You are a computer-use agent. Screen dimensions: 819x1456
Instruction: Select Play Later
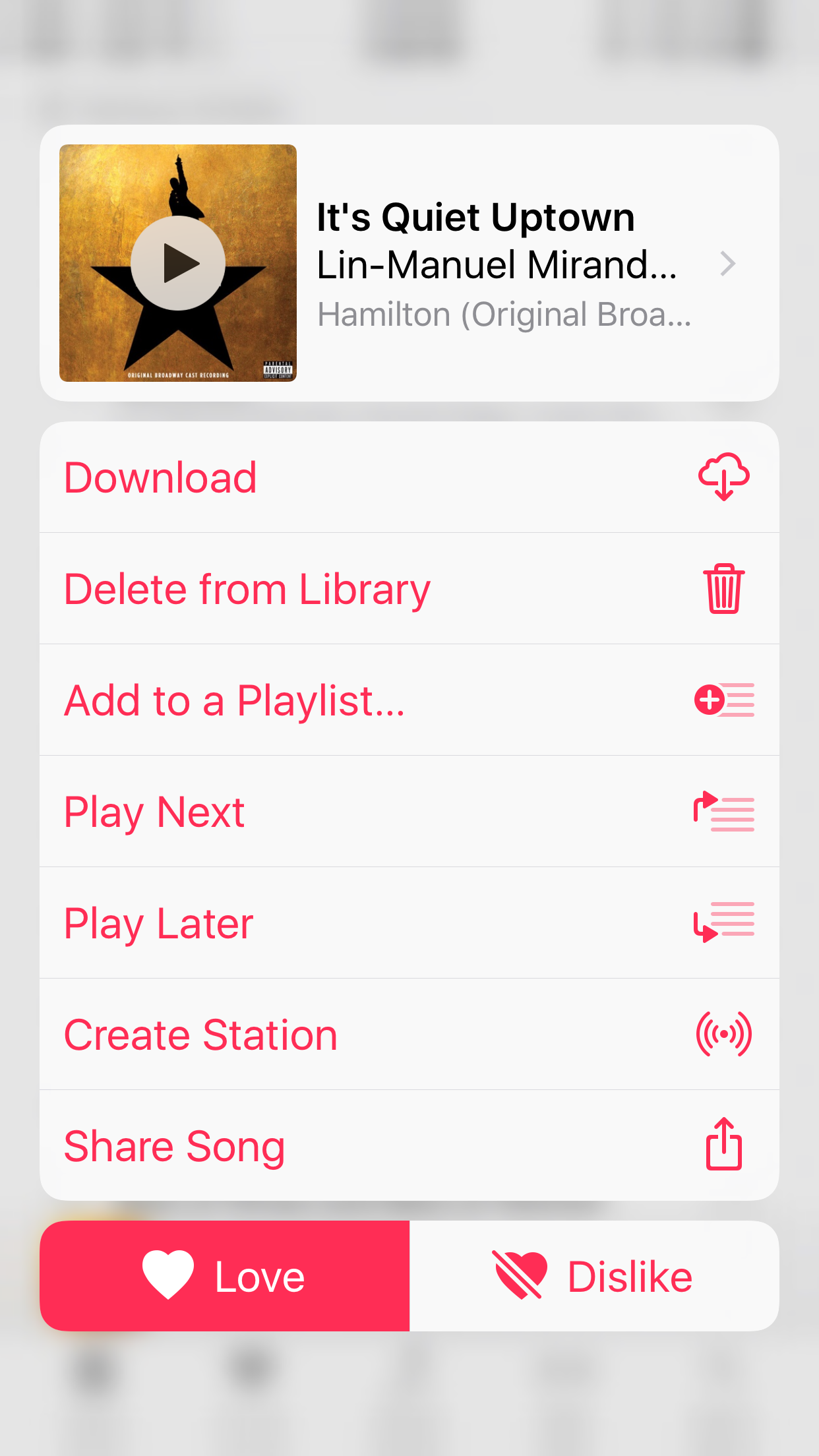(409, 923)
